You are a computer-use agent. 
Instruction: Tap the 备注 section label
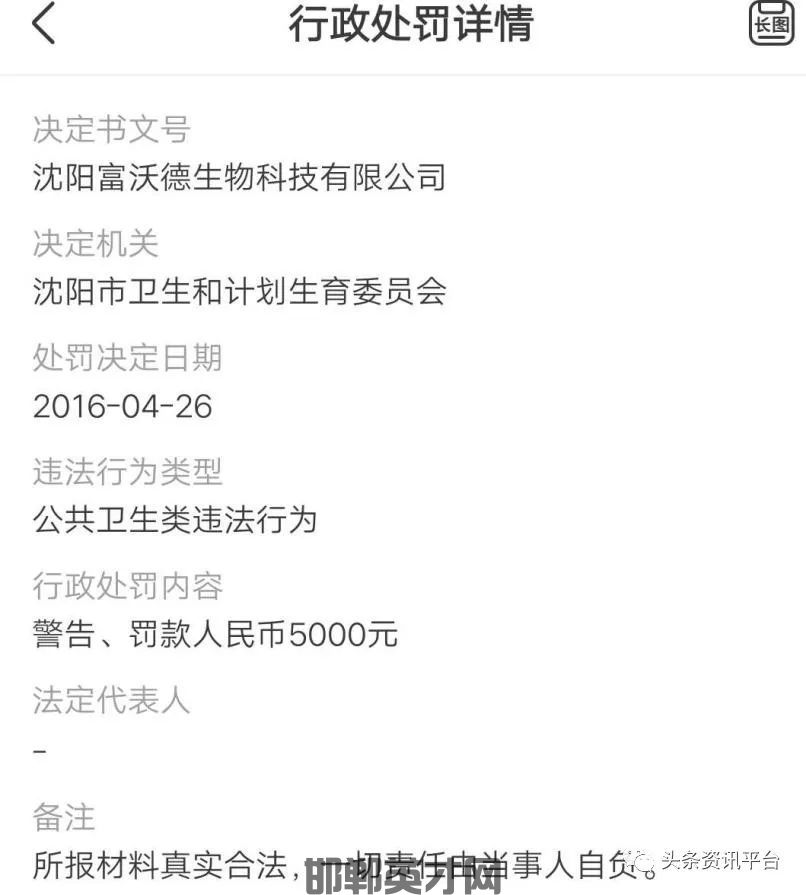(62, 816)
